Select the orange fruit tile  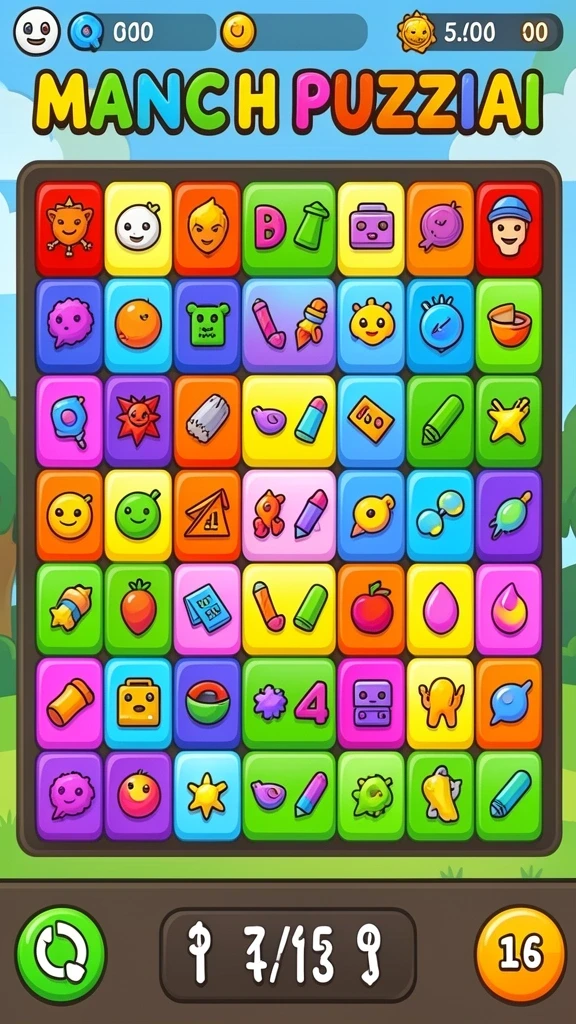(x=138, y=325)
